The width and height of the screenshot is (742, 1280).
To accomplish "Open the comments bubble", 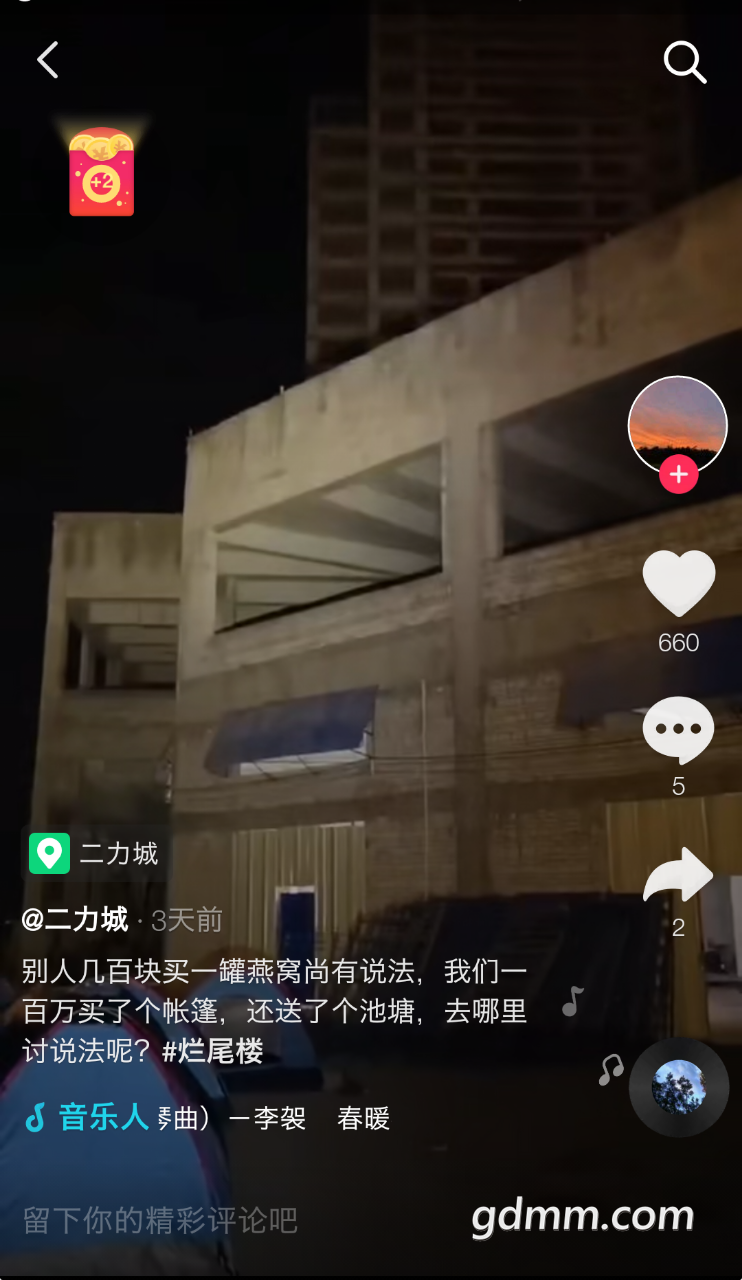I will click(x=678, y=730).
